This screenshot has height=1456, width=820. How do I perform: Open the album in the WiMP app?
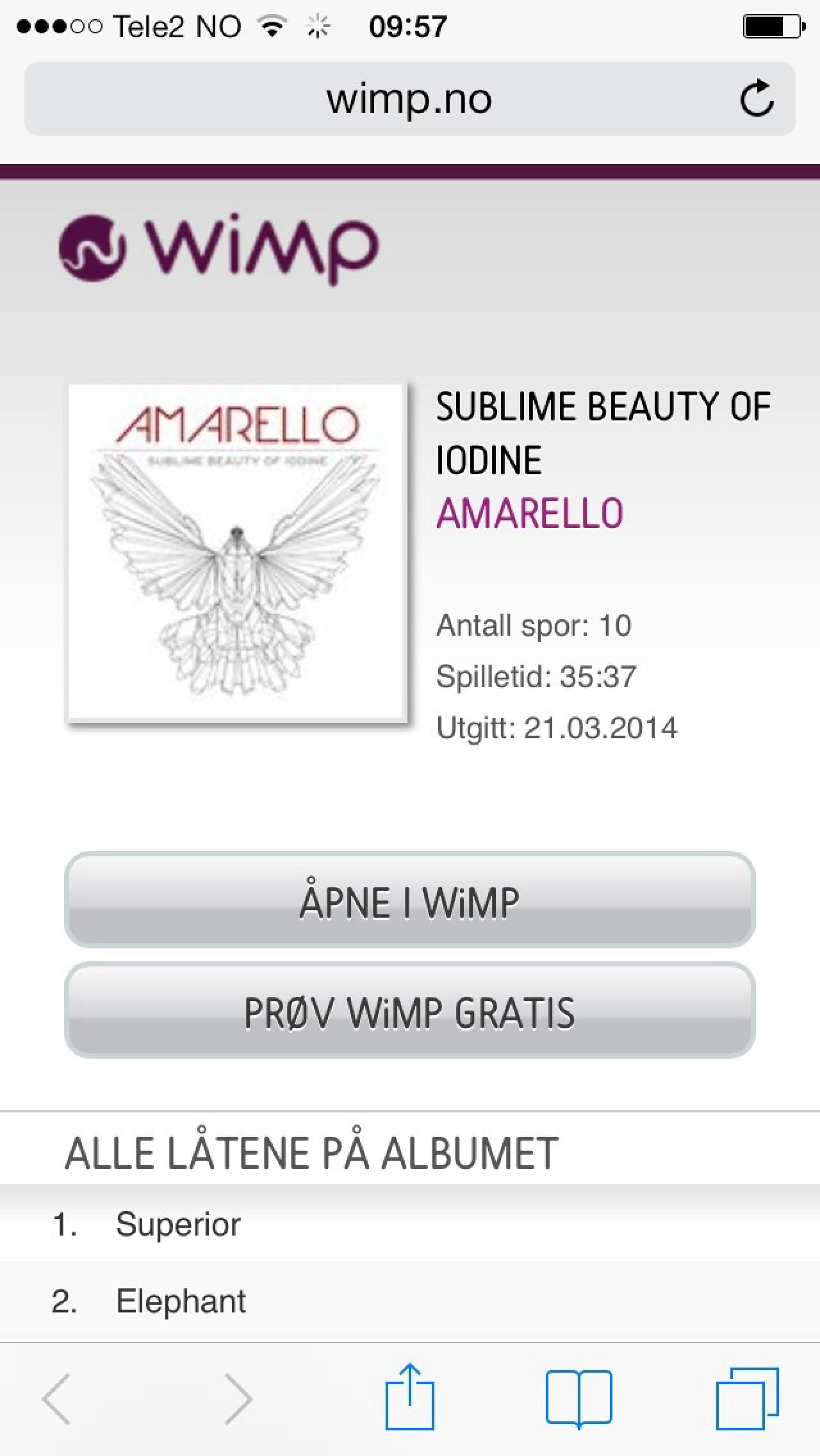tap(409, 900)
